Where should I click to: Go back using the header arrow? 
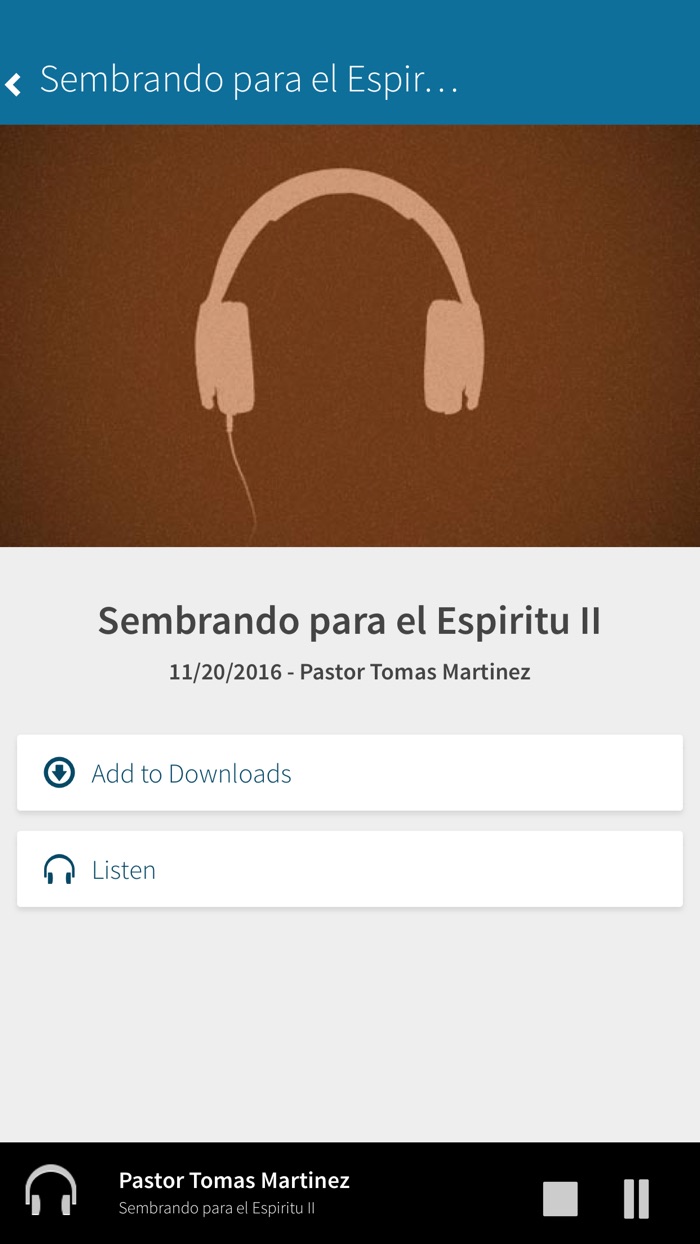(14, 84)
